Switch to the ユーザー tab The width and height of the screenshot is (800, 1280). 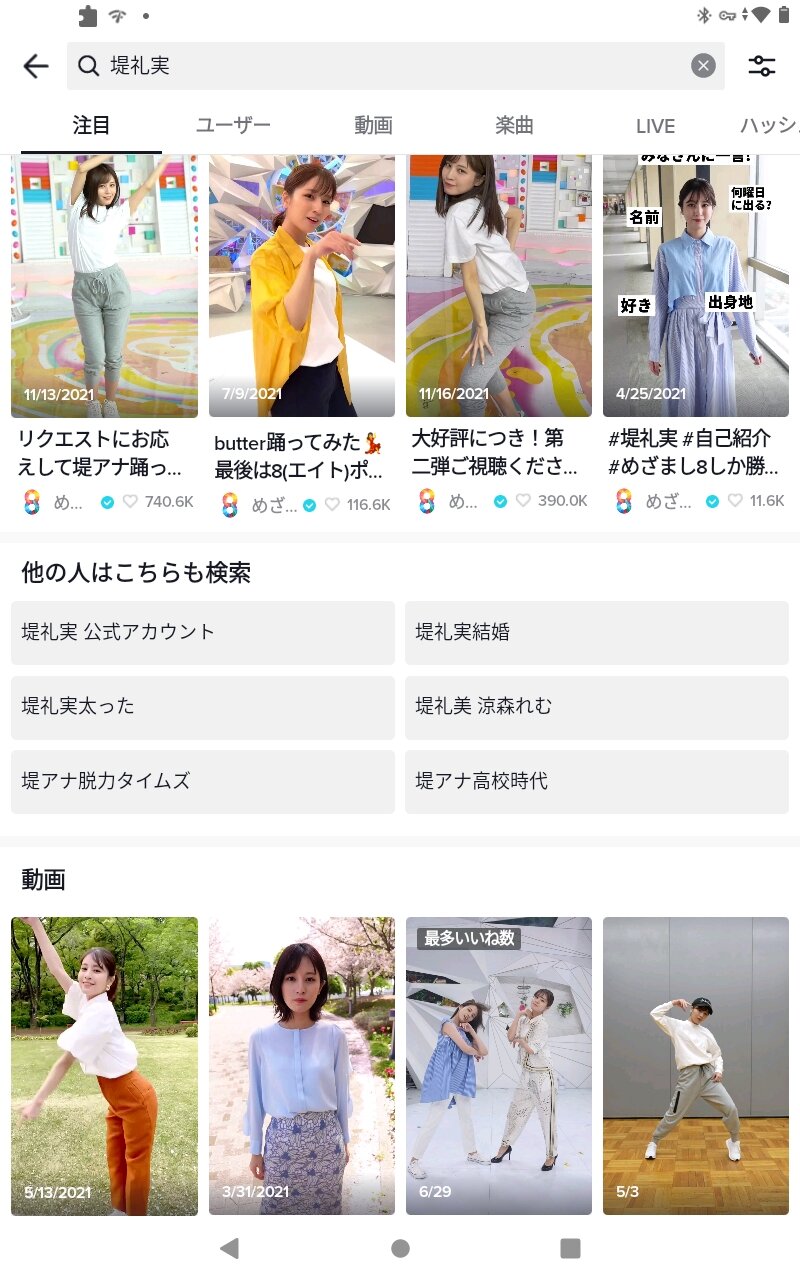click(233, 126)
